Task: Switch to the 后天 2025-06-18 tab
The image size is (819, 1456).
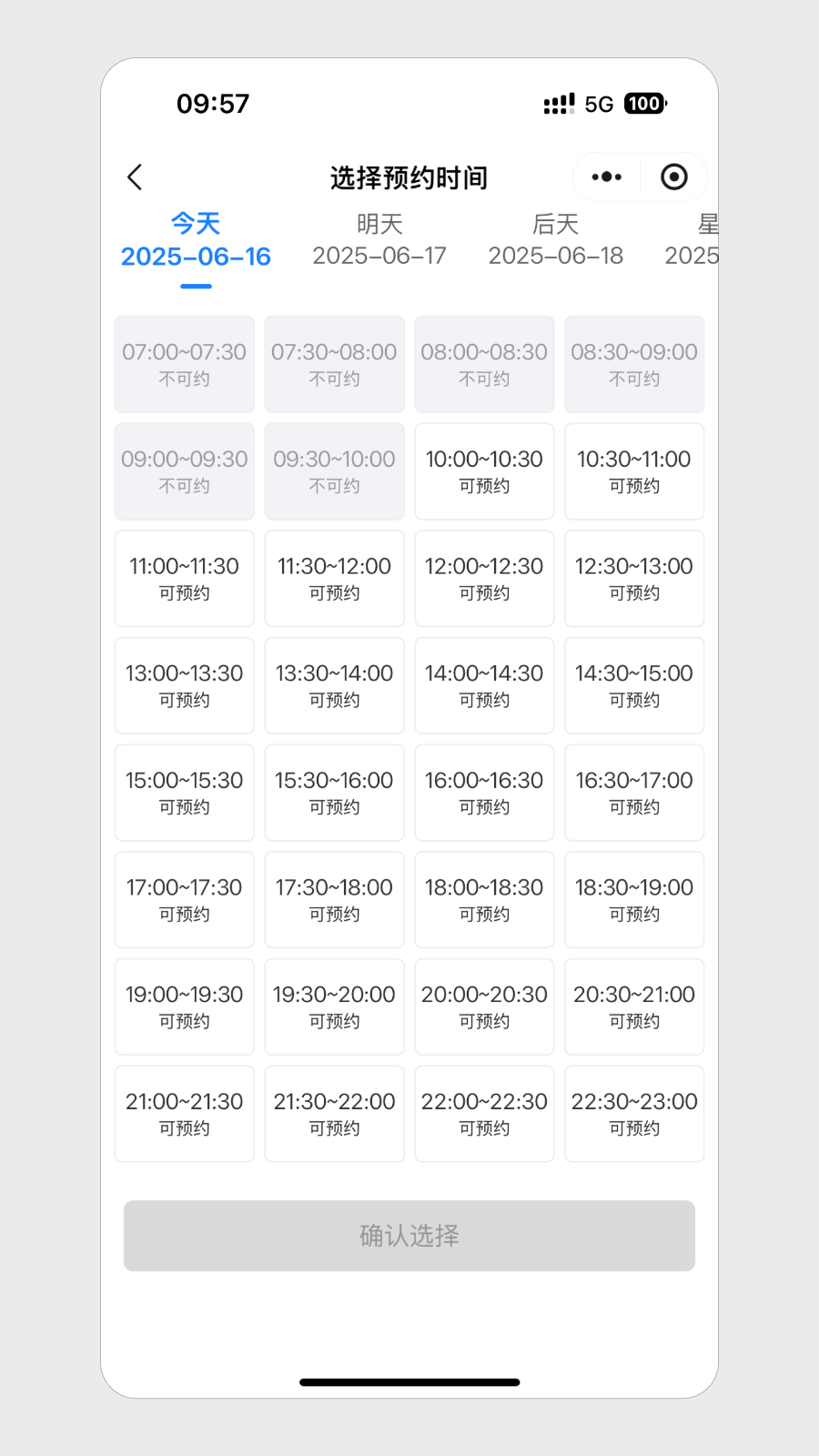Action: click(555, 240)
